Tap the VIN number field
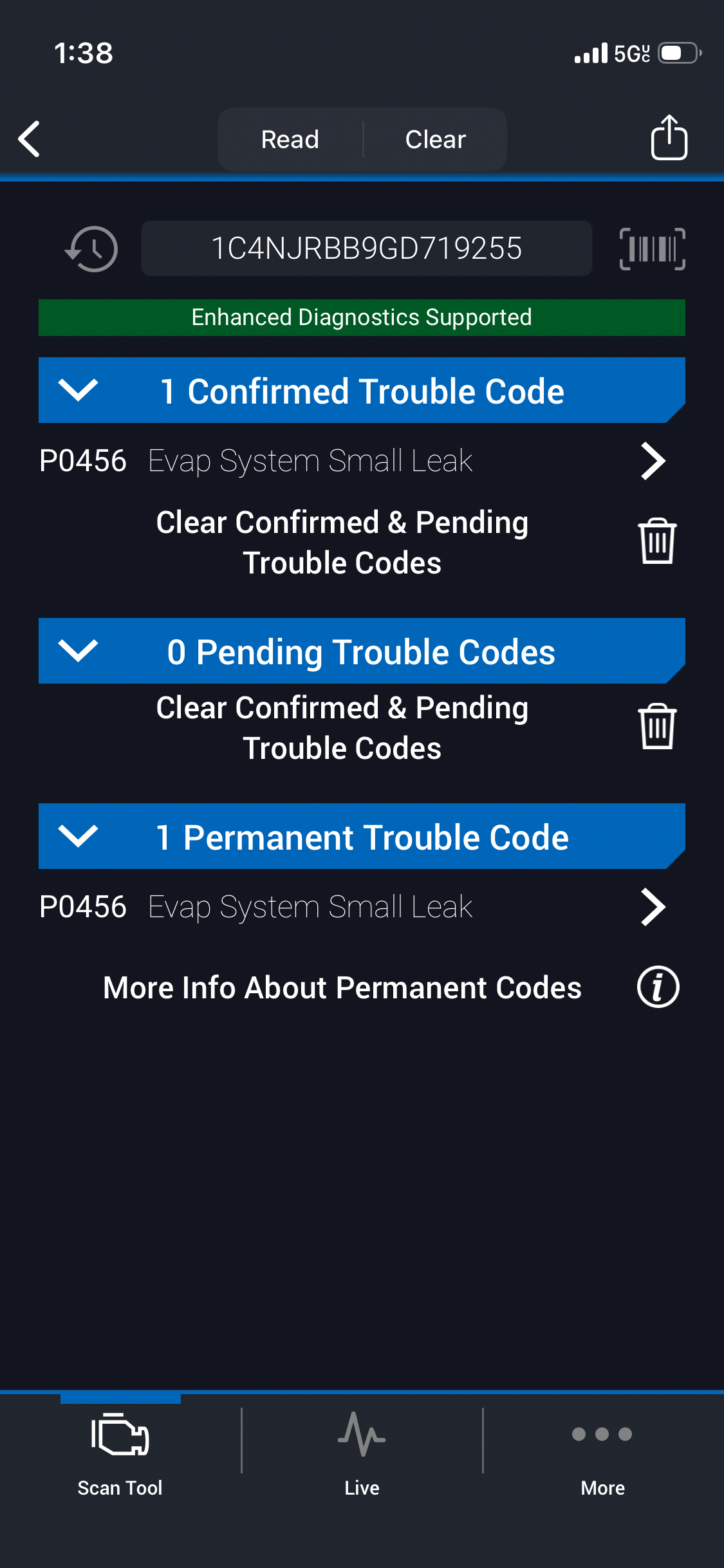Image resolution: width=724 pixels, height=1568 pixels. point(366,249)
